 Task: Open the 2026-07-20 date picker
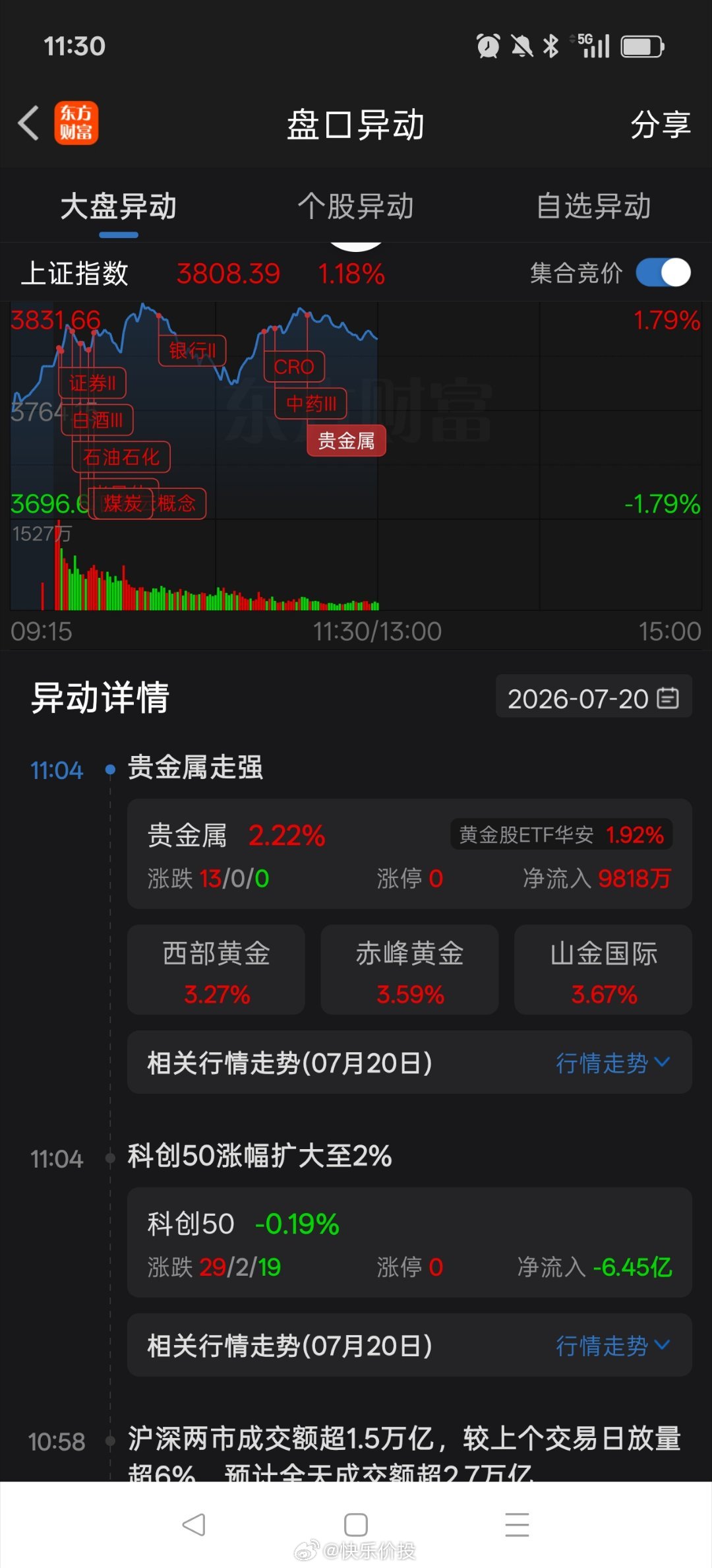coord(593,698)
